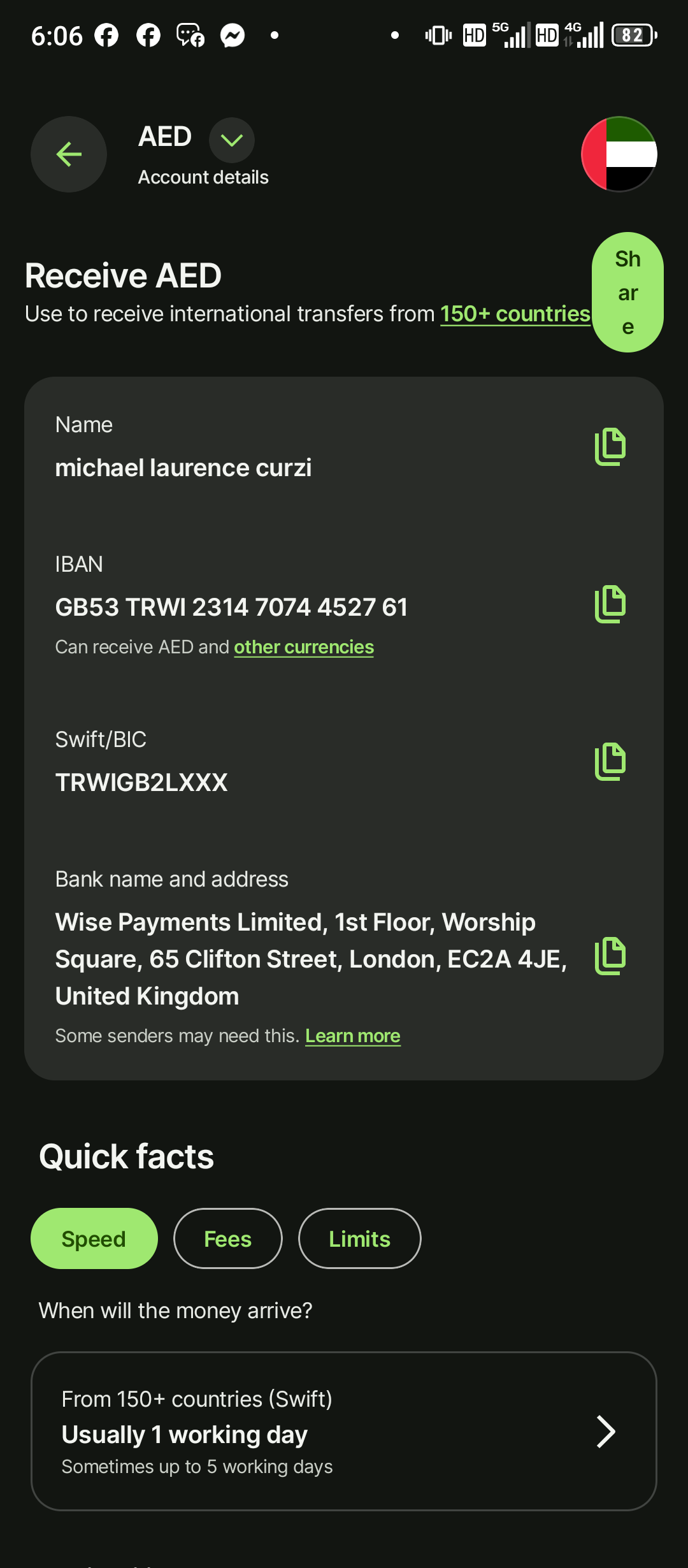Switch to the Fees chip
The height and width of the screenshot is (1568, 688).
tap(227, 1238)
